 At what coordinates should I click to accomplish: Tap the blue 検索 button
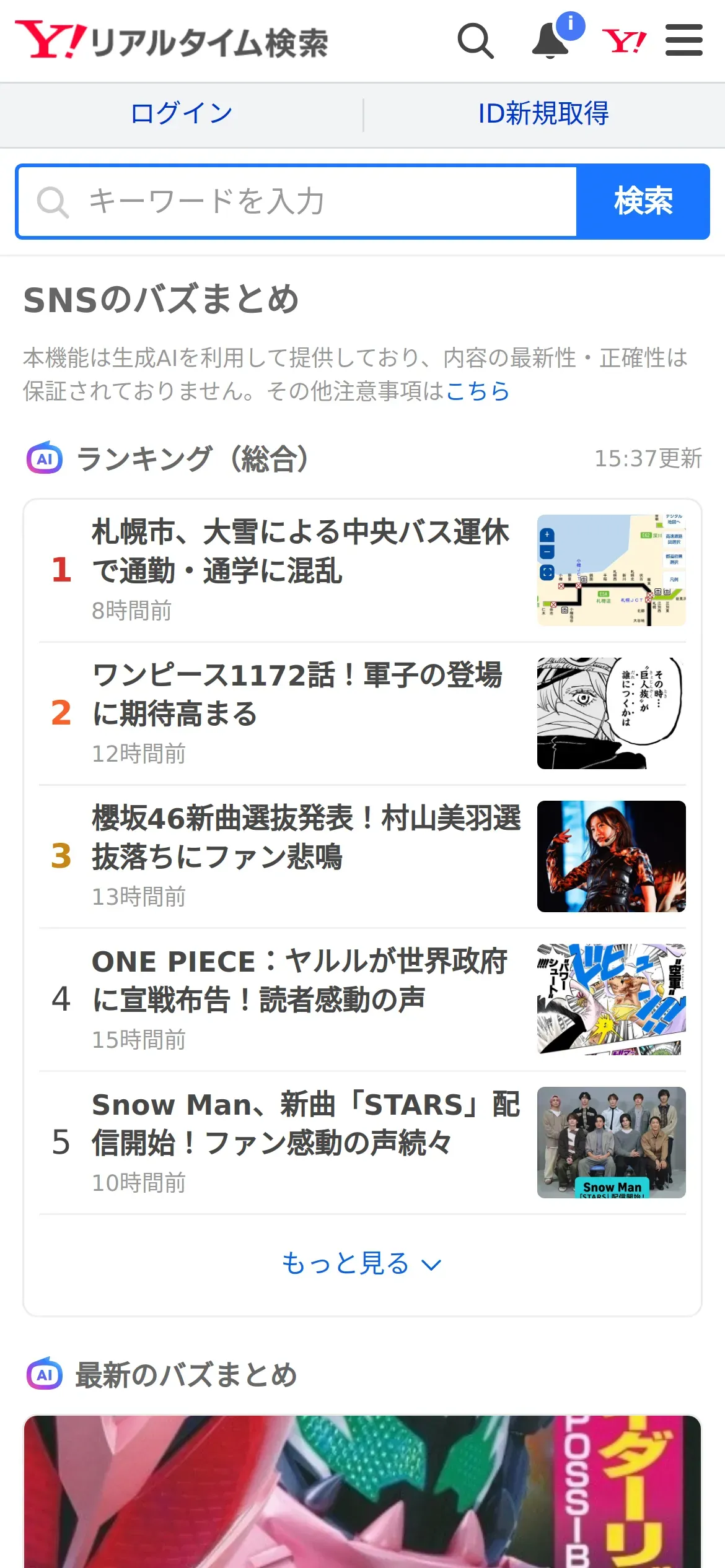click(643, 201)
